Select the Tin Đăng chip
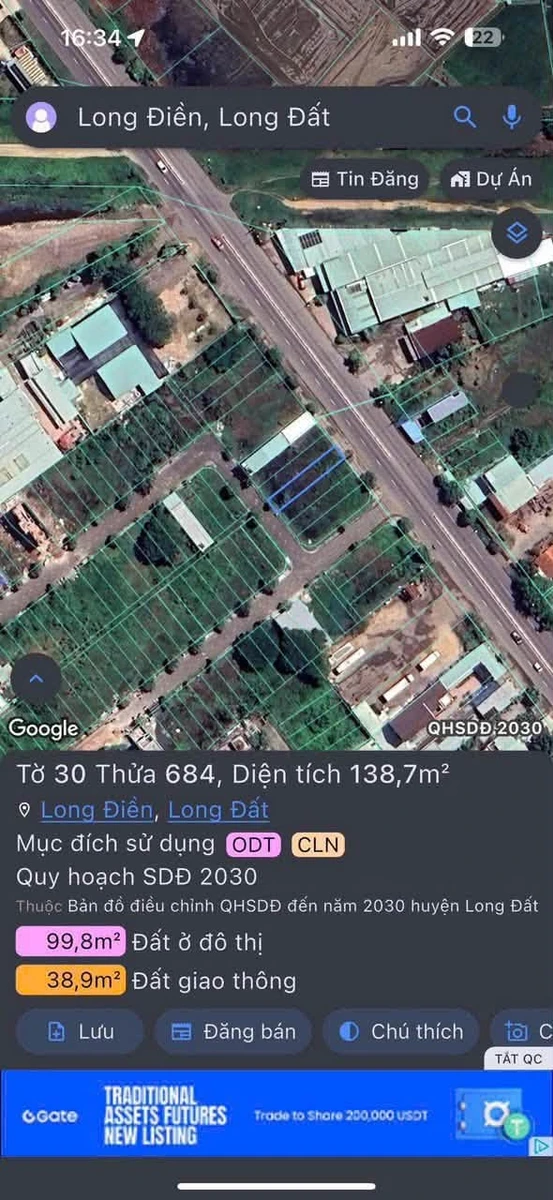This screenshot has width=553, height=1200. (365, 180)
